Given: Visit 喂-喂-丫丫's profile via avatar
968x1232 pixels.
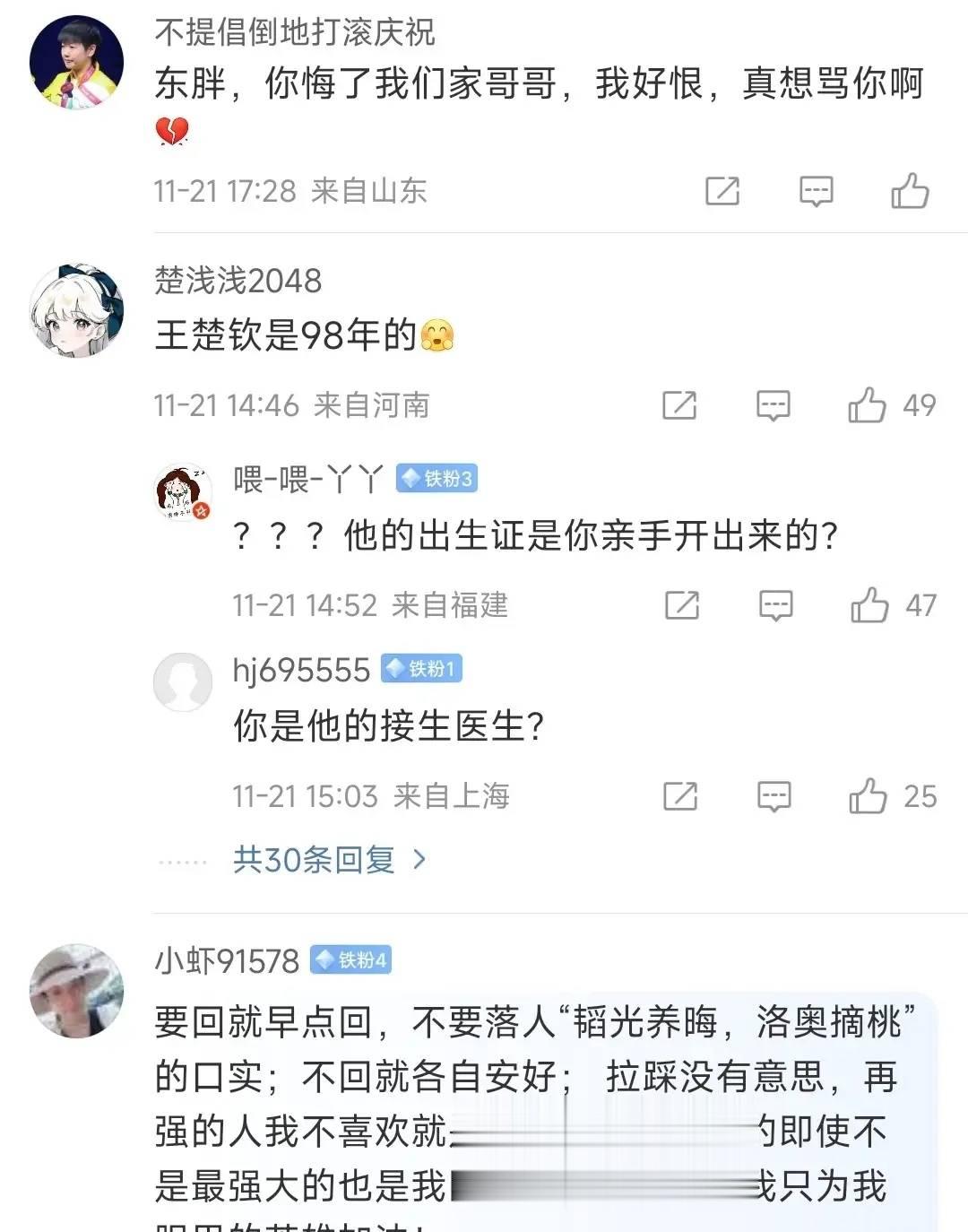Looking at the screenshot, I should (x=184, y=492).
